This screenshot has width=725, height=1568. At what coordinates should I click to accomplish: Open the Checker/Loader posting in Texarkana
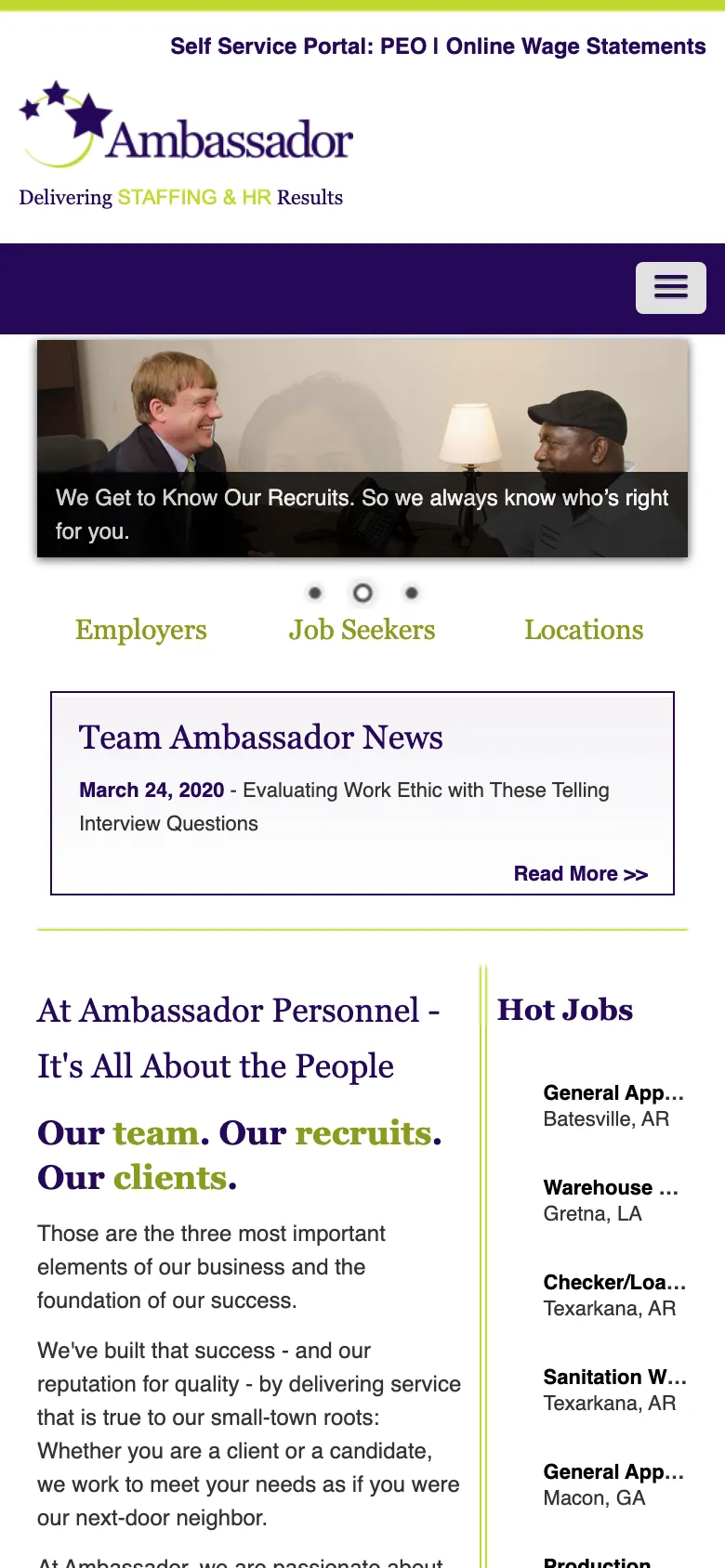pos(613,1283)
